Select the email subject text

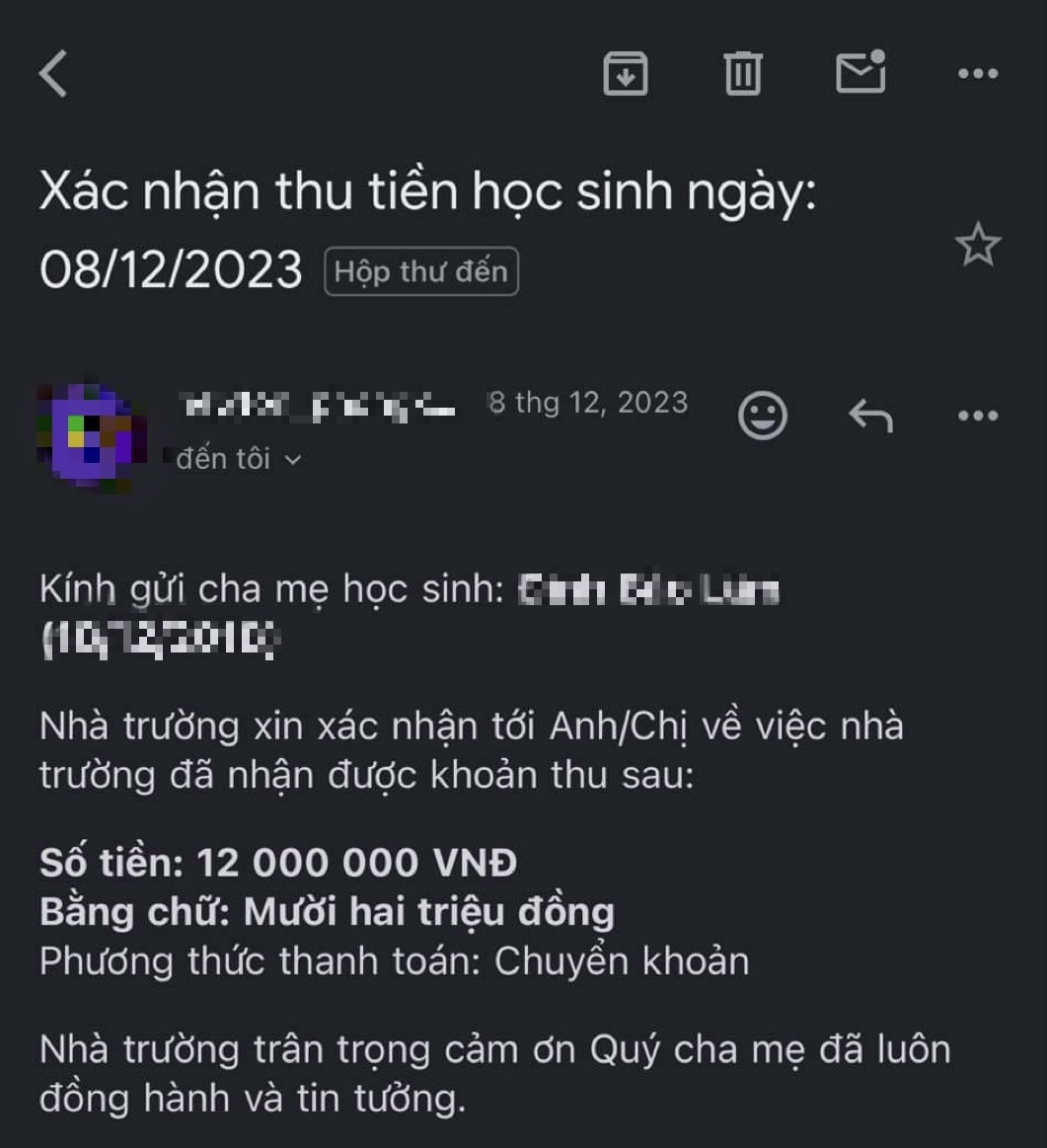pos(424,192)
